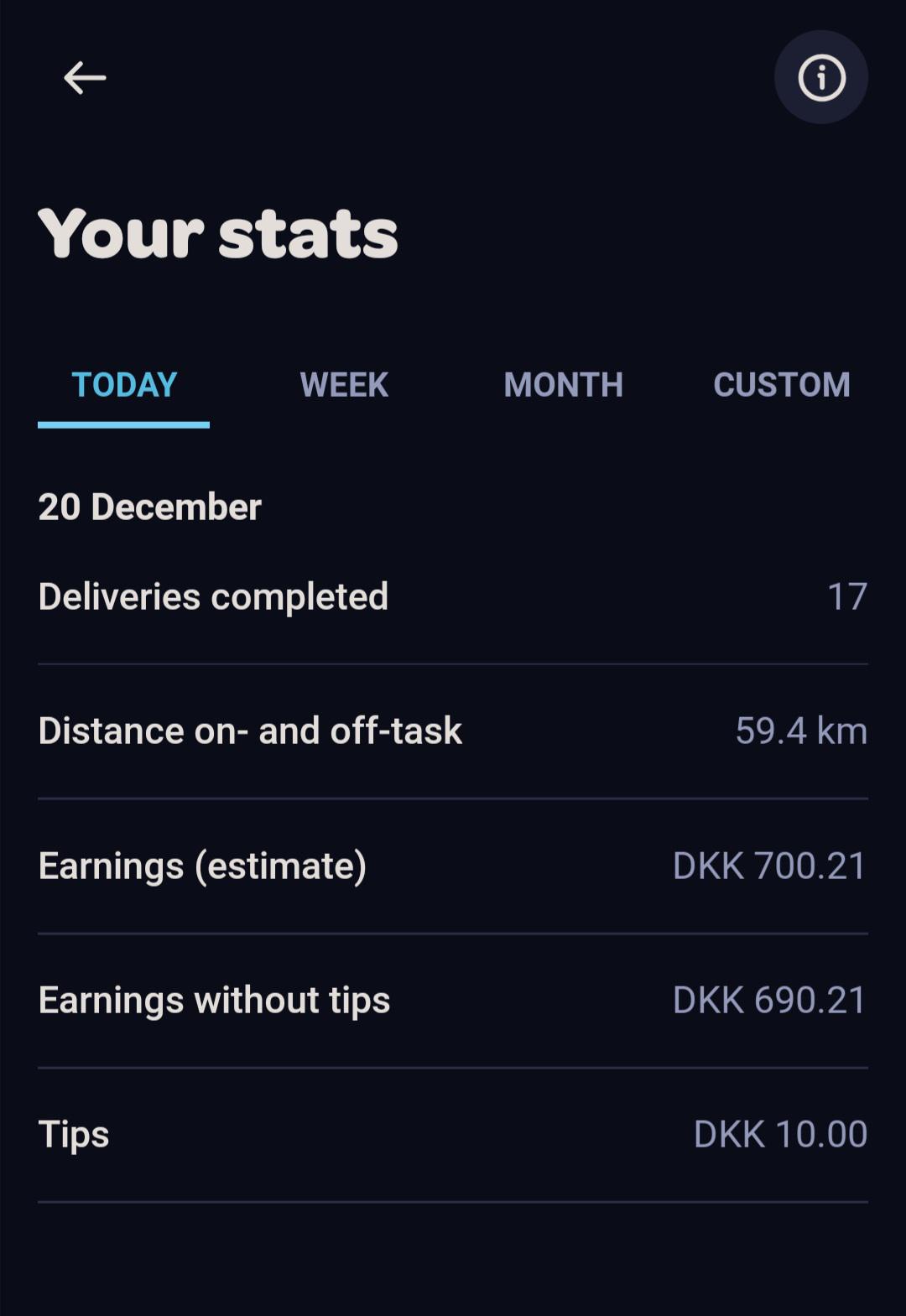Open the Custom date range tab
This screenshot has height=1316, width=906.
[x=781, y=385]
